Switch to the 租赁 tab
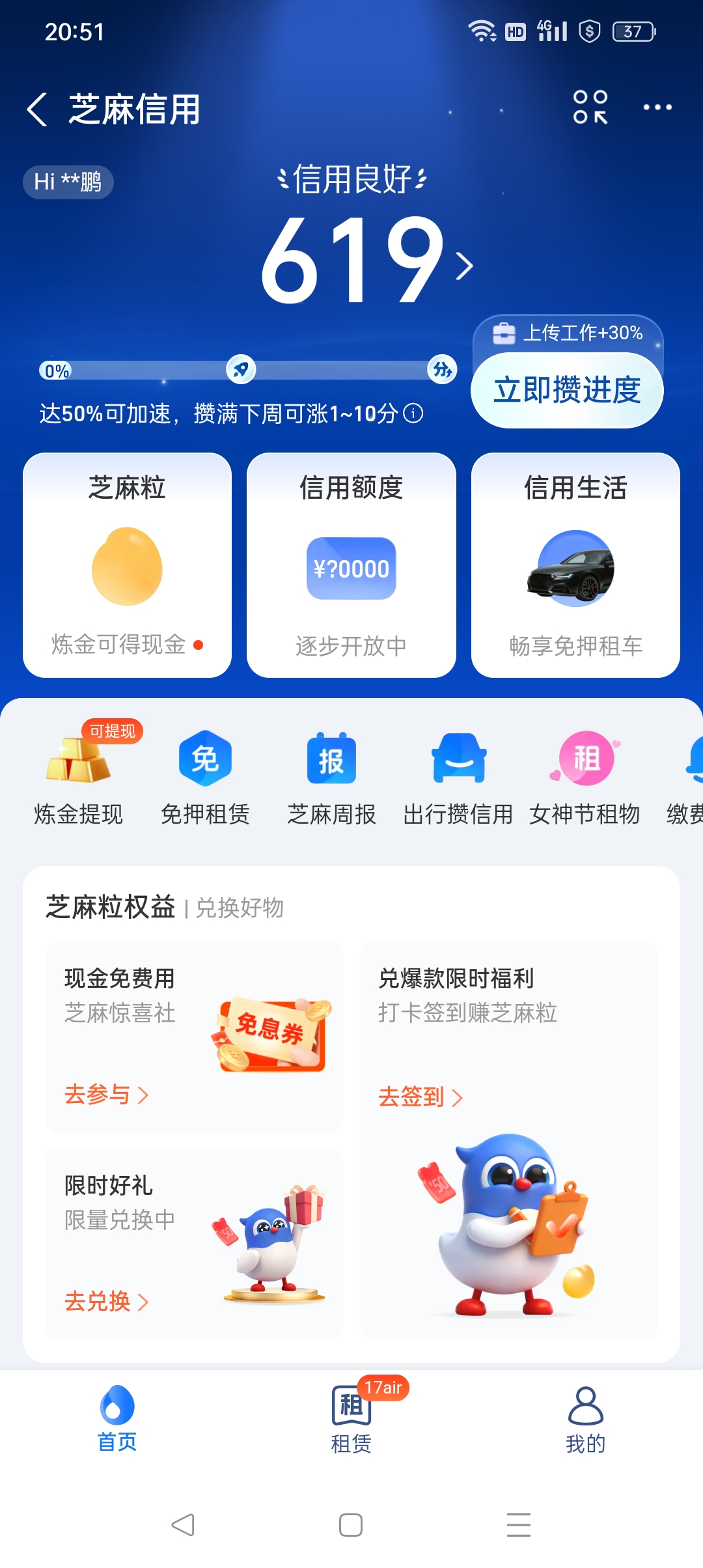The height and width of the screenshot is (1568, 703). pyautogui.click(x=351, y=1420)
